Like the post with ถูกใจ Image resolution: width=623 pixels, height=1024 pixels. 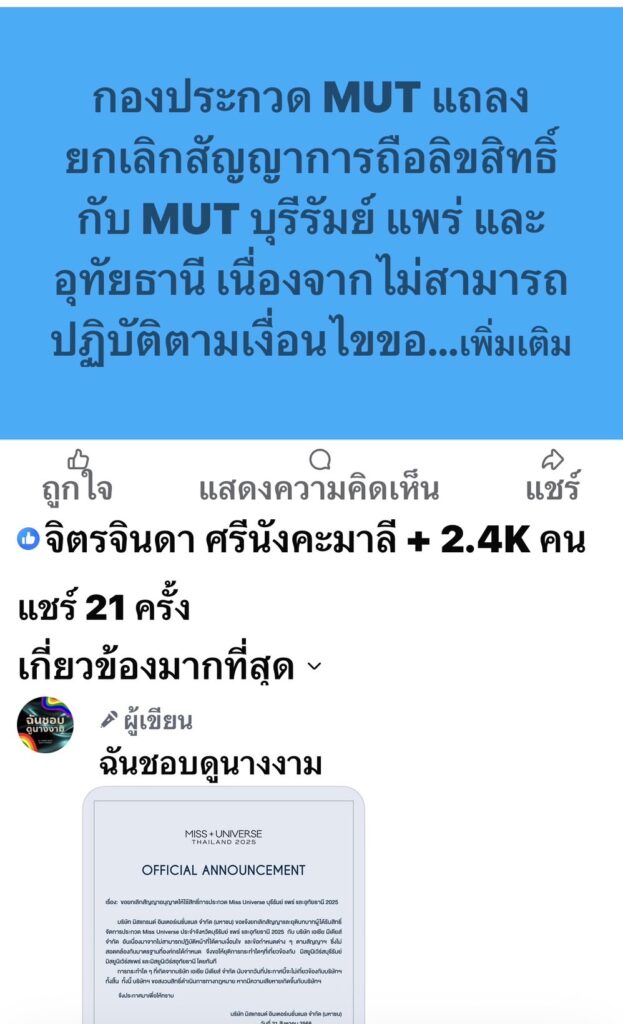coord(78,477)
